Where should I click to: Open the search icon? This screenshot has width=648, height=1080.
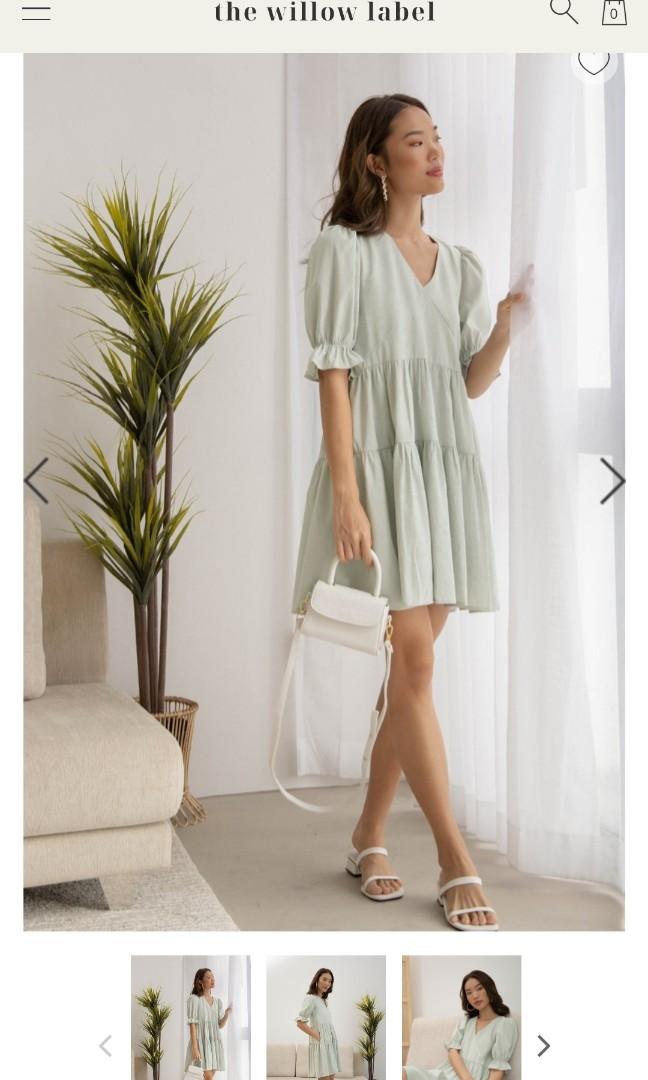coord(564,12)
